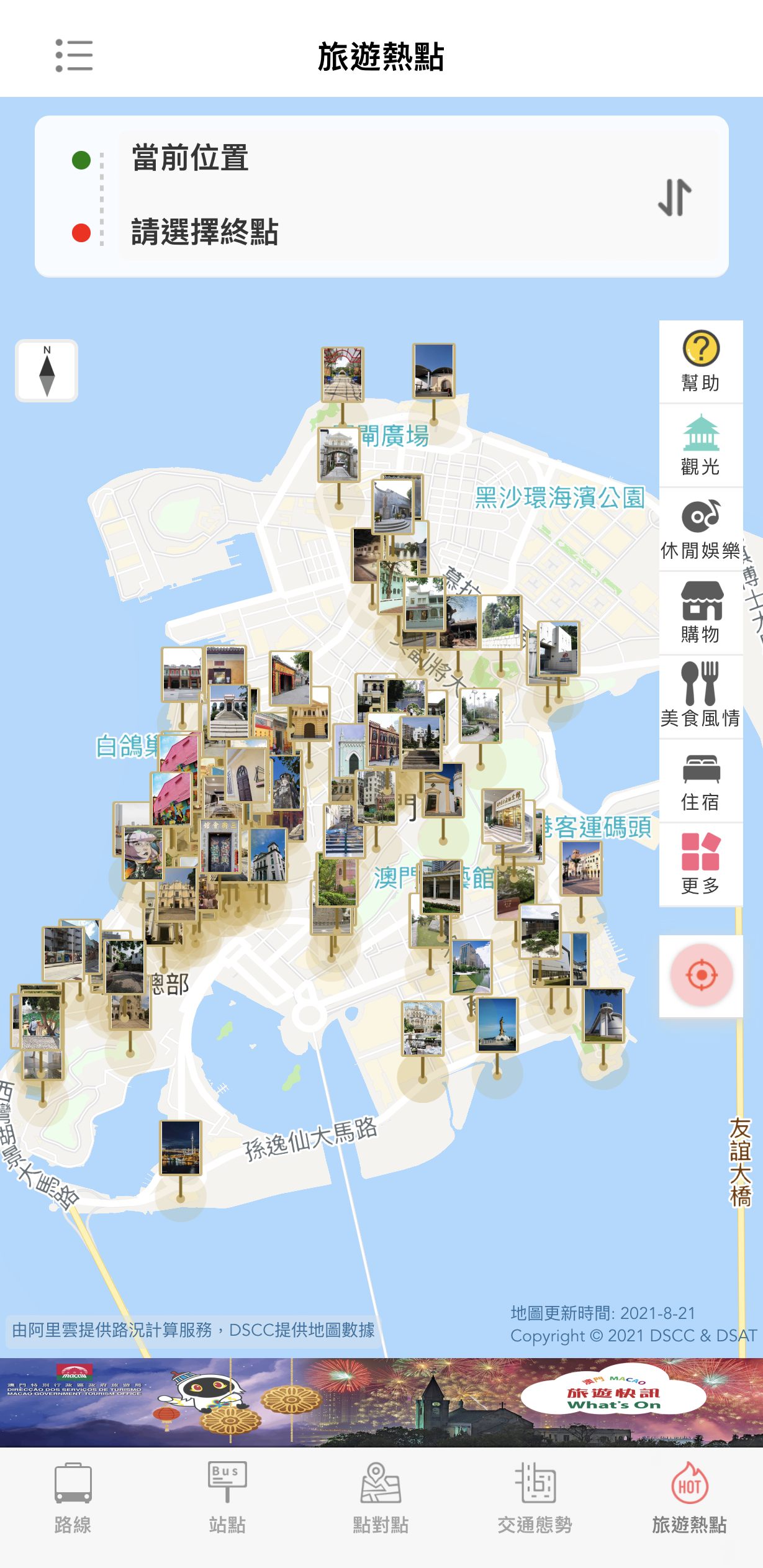This screenshot has width=763, height=1568.
Task: Select 旅遊熱點 hot spots tab
Action: coord(689,1497)
